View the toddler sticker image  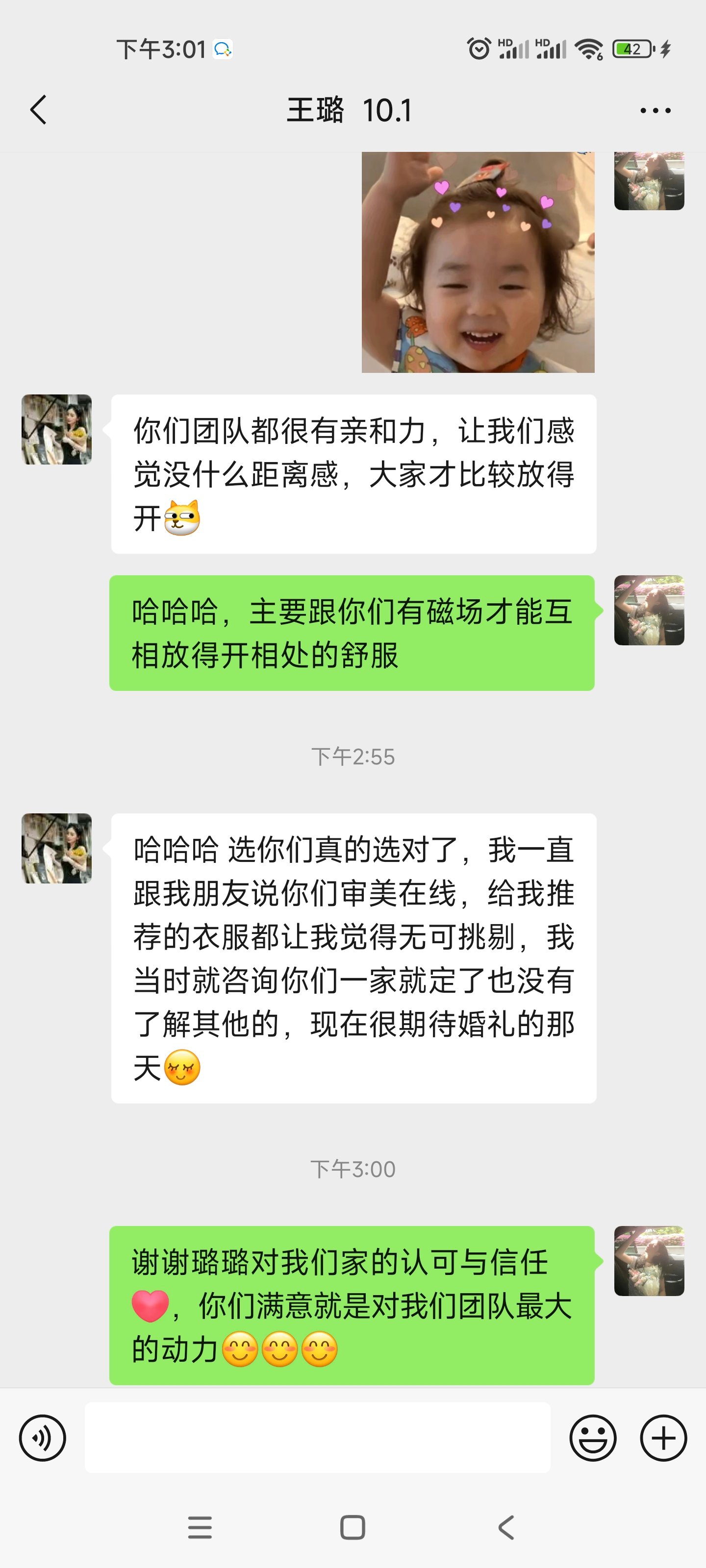click(478, 262)
